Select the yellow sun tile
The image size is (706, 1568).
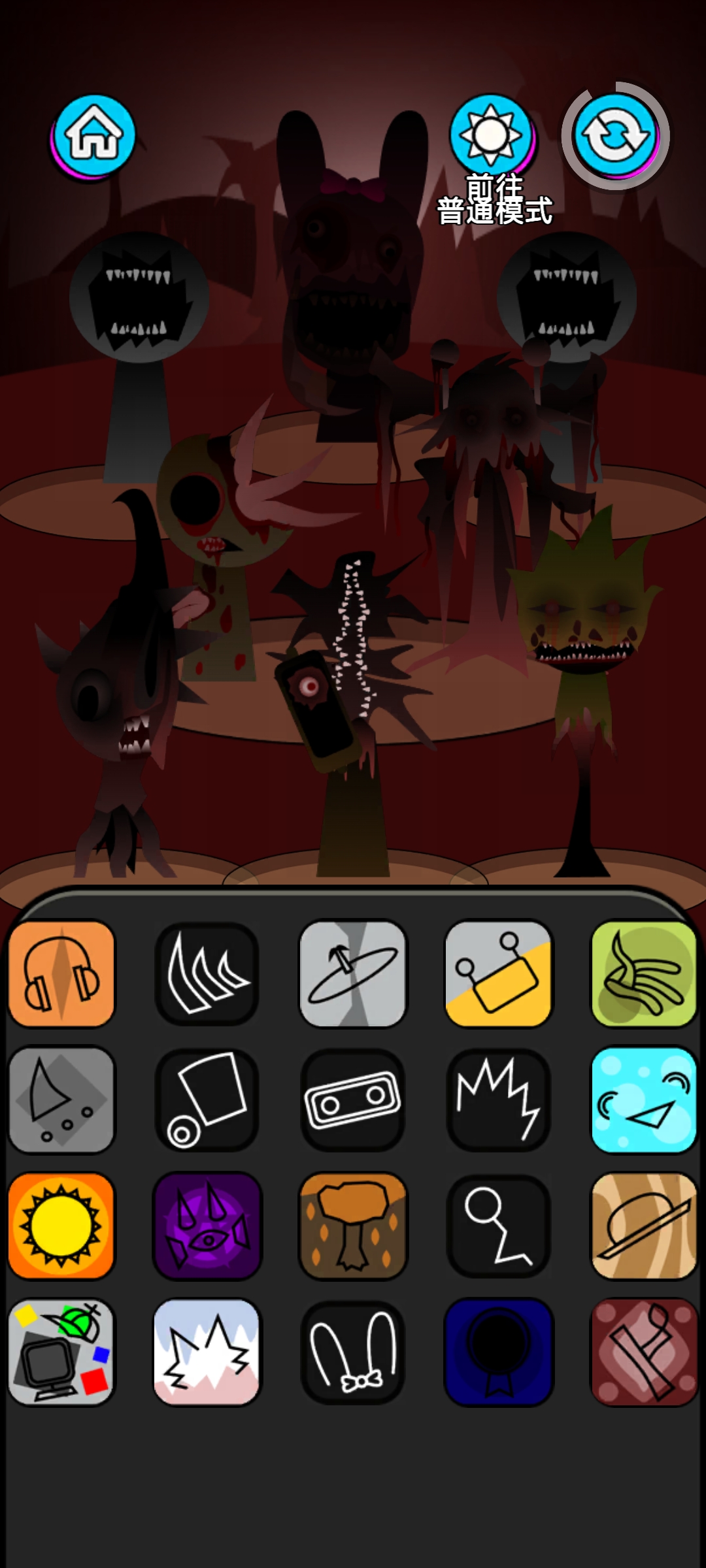[x=62, y=1226]
